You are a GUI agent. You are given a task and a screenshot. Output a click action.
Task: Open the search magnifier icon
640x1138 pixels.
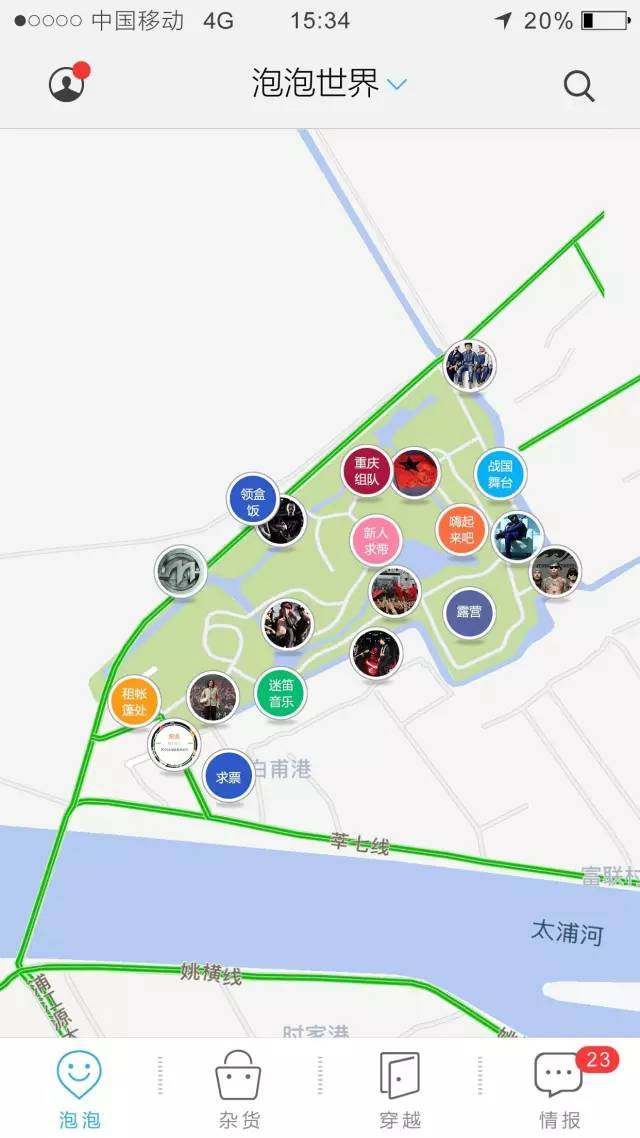(579, 86)
